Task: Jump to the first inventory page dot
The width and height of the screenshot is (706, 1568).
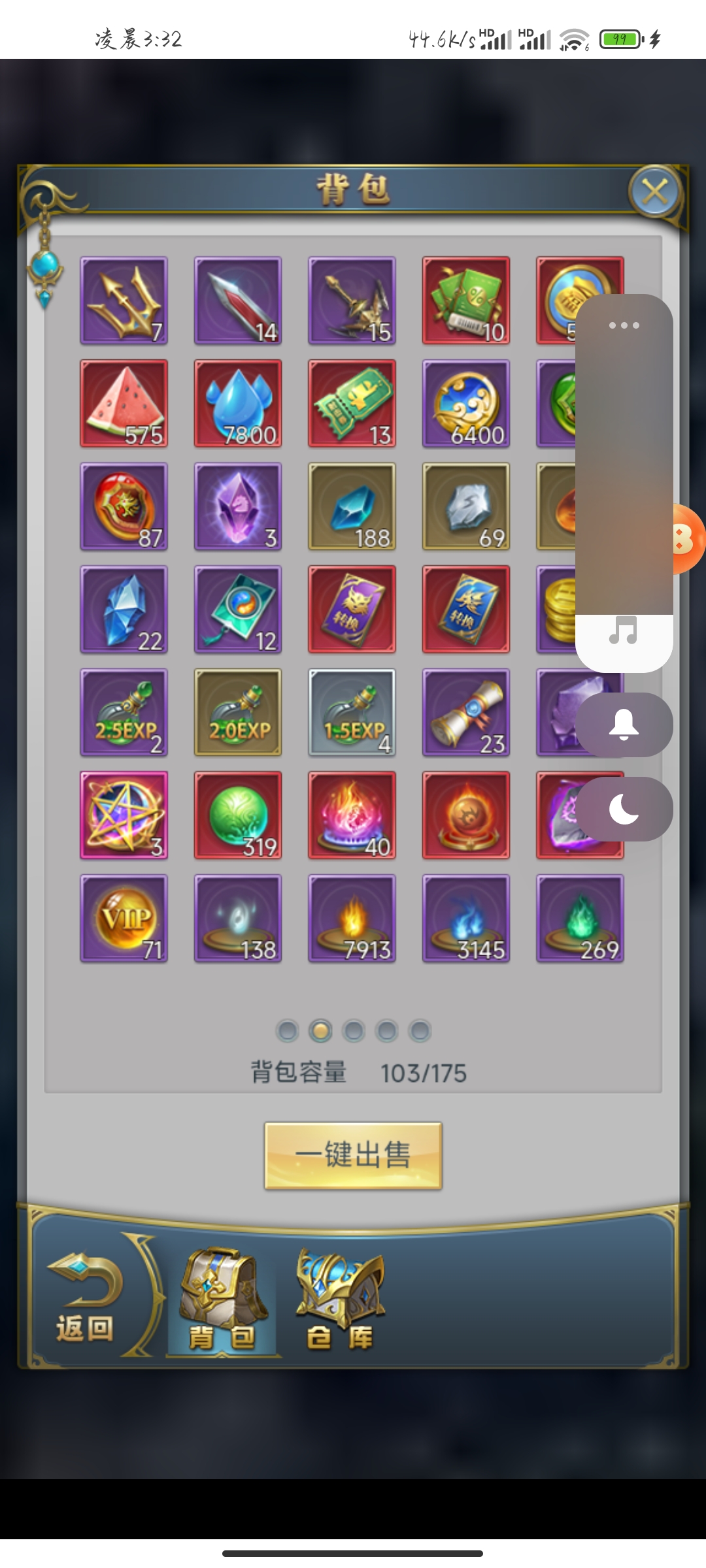Action: 288,1031
